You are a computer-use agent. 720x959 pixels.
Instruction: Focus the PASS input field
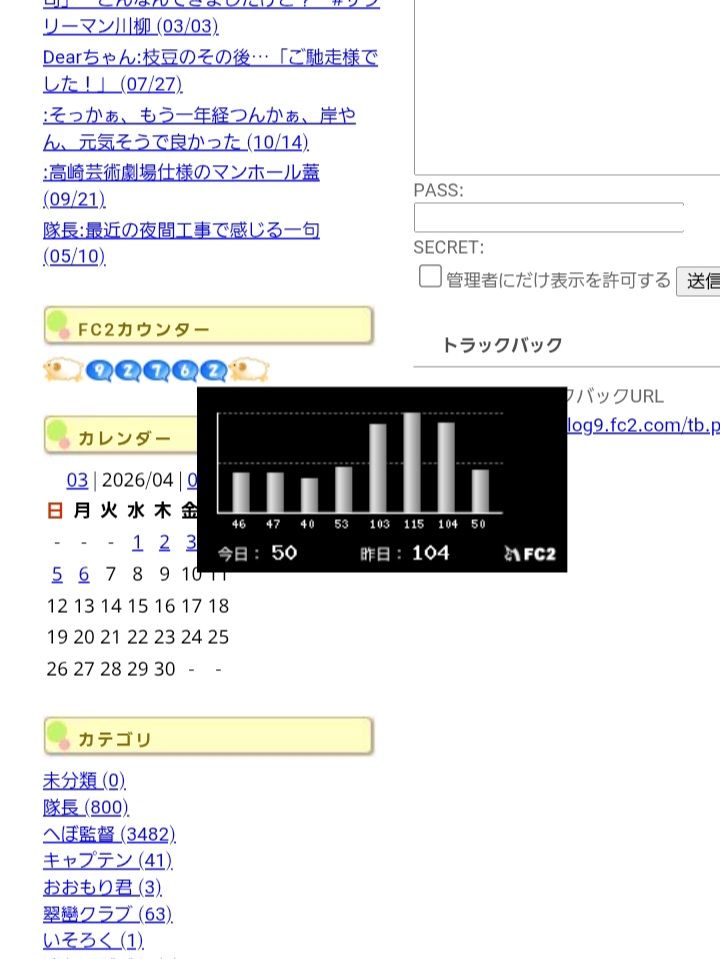(x=548, y=217)
